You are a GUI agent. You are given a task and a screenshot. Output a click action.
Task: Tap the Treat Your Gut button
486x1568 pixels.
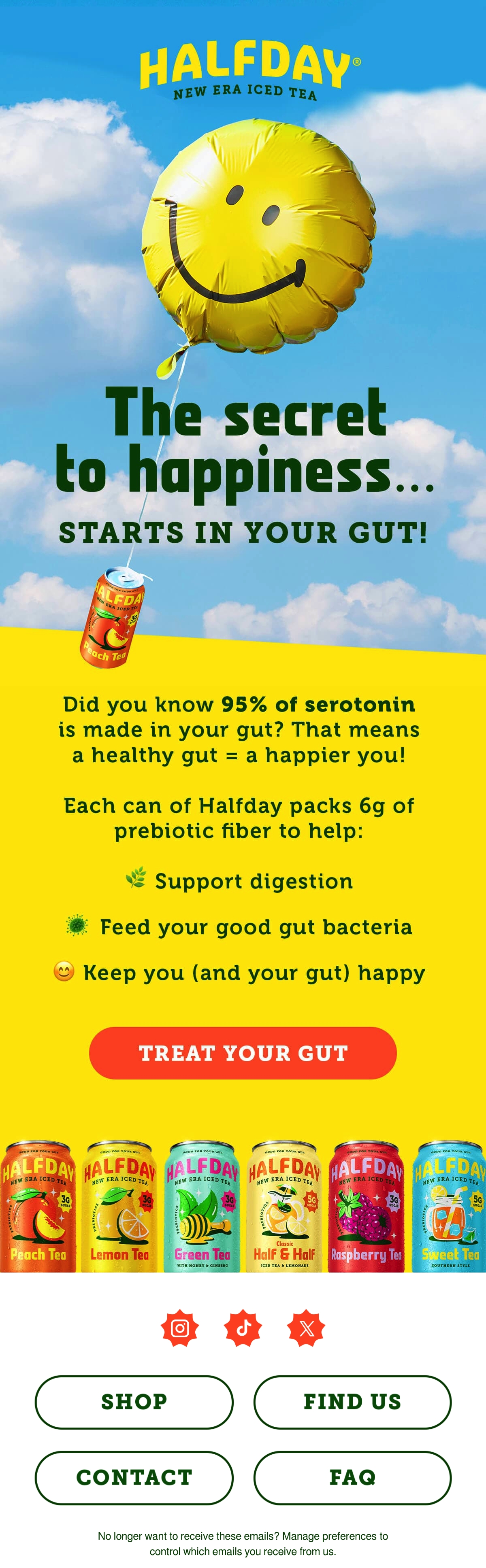242,1052
